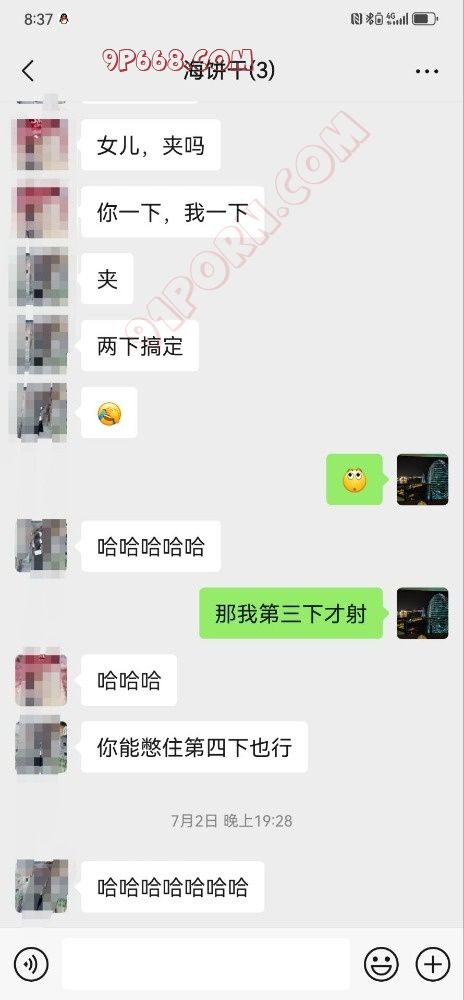Tap the message text input field
464x1000 pixels.
(206, 964)
